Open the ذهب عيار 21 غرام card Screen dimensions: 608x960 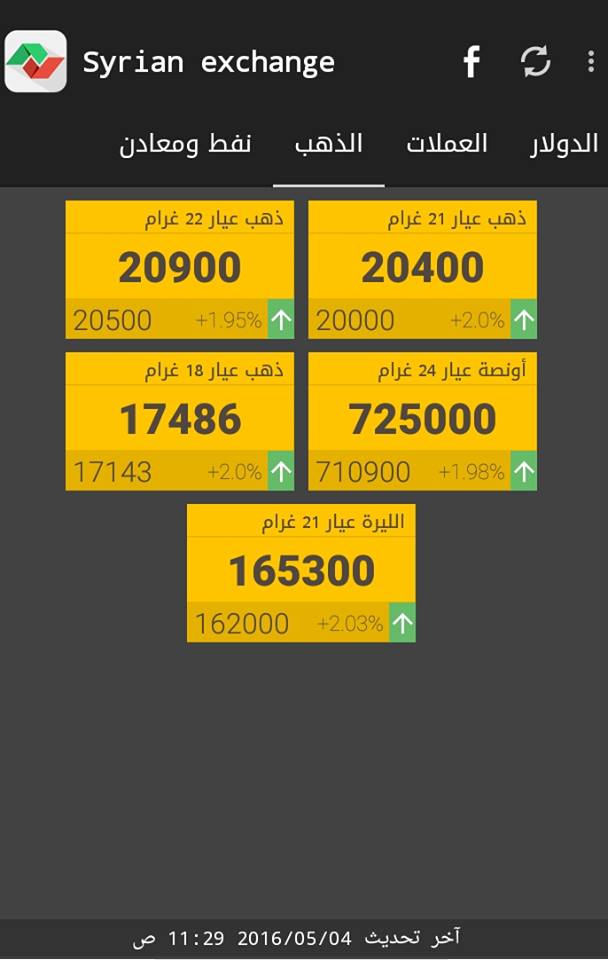(422, 269)
